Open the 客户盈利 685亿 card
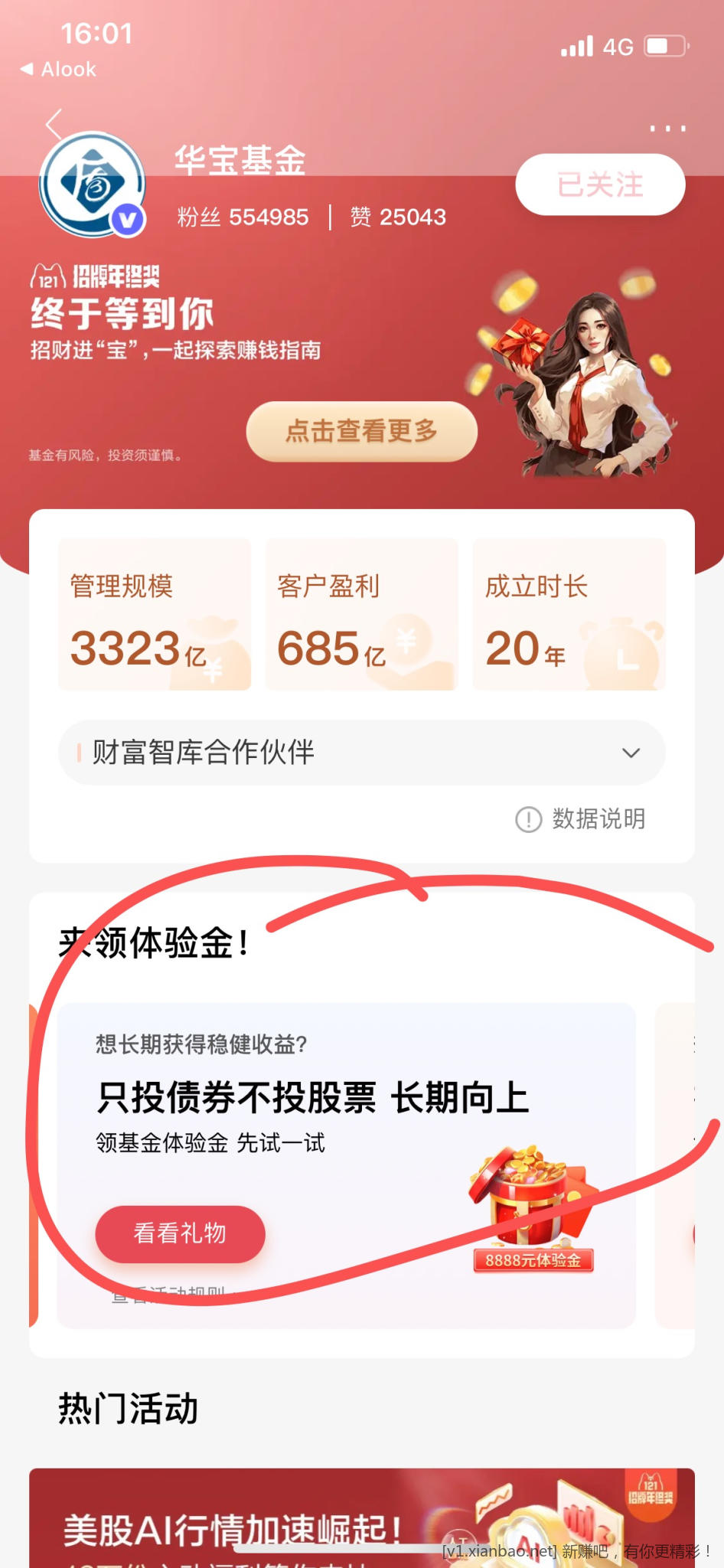This screenshot has height=1568, width=724. coord(361,615)
